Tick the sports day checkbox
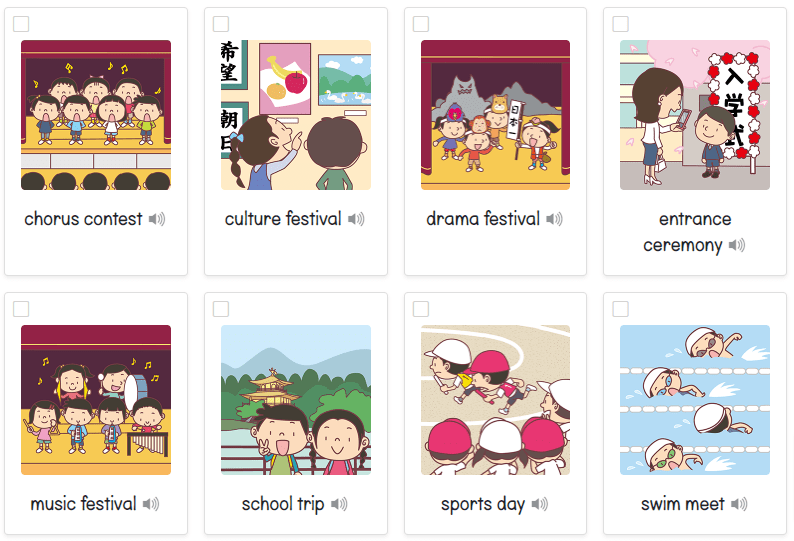The height and width of the screenshot is (541, 794). (x=421, y=309)
